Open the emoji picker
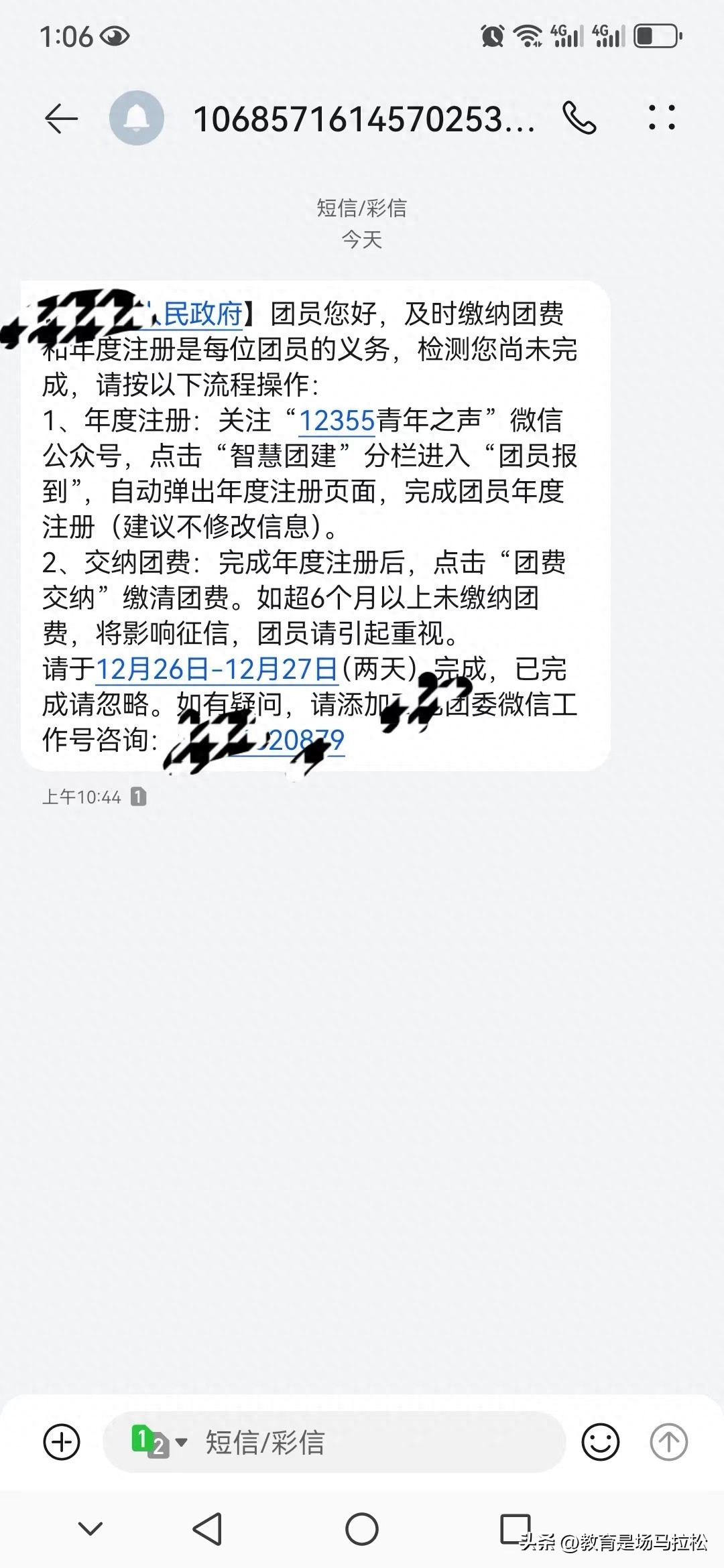The image size is (724, 1568). [600, 1441]
